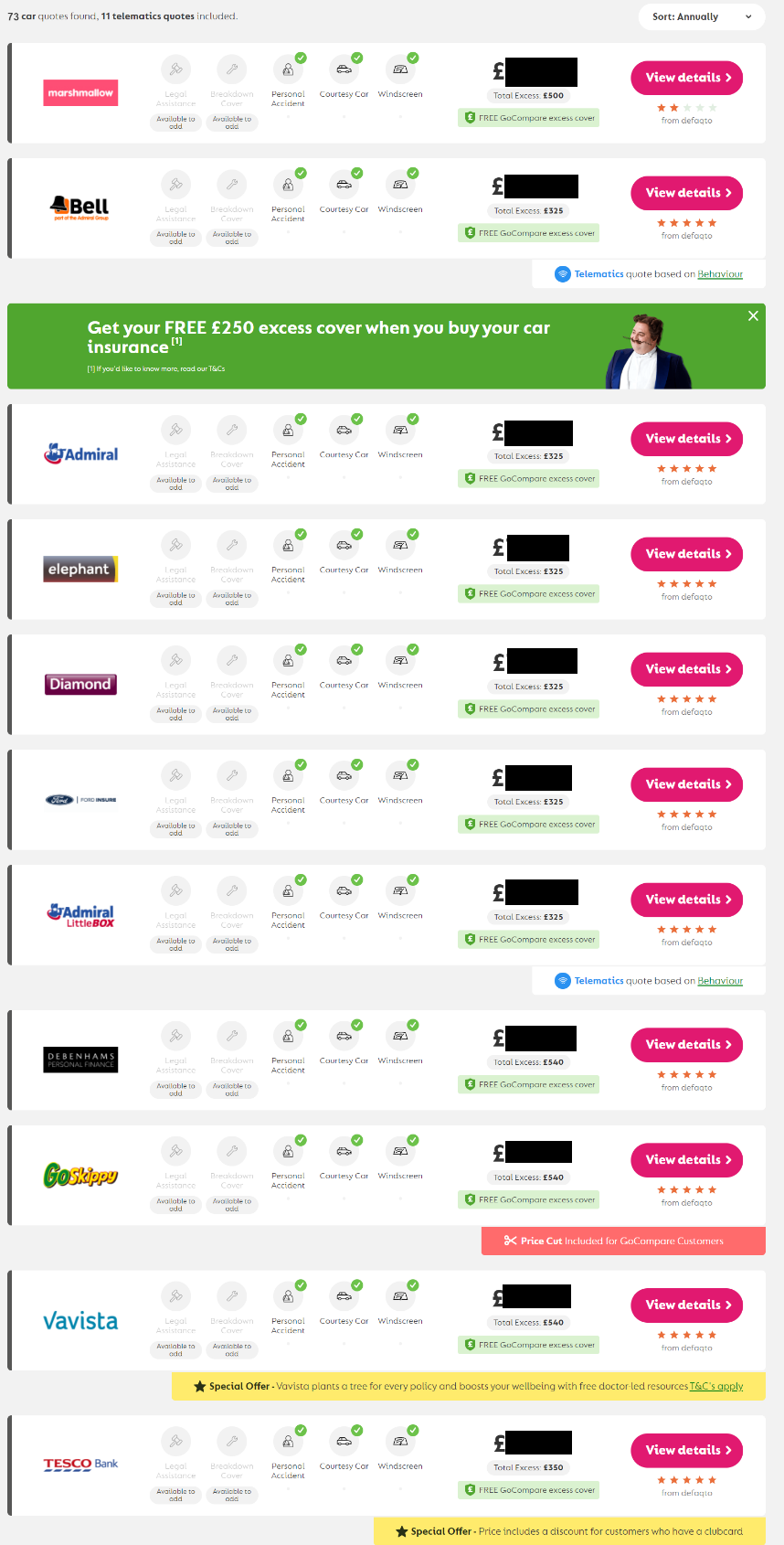
Task: View details for Debenhams Personal Finance quote
Action: click(686, 1045)
